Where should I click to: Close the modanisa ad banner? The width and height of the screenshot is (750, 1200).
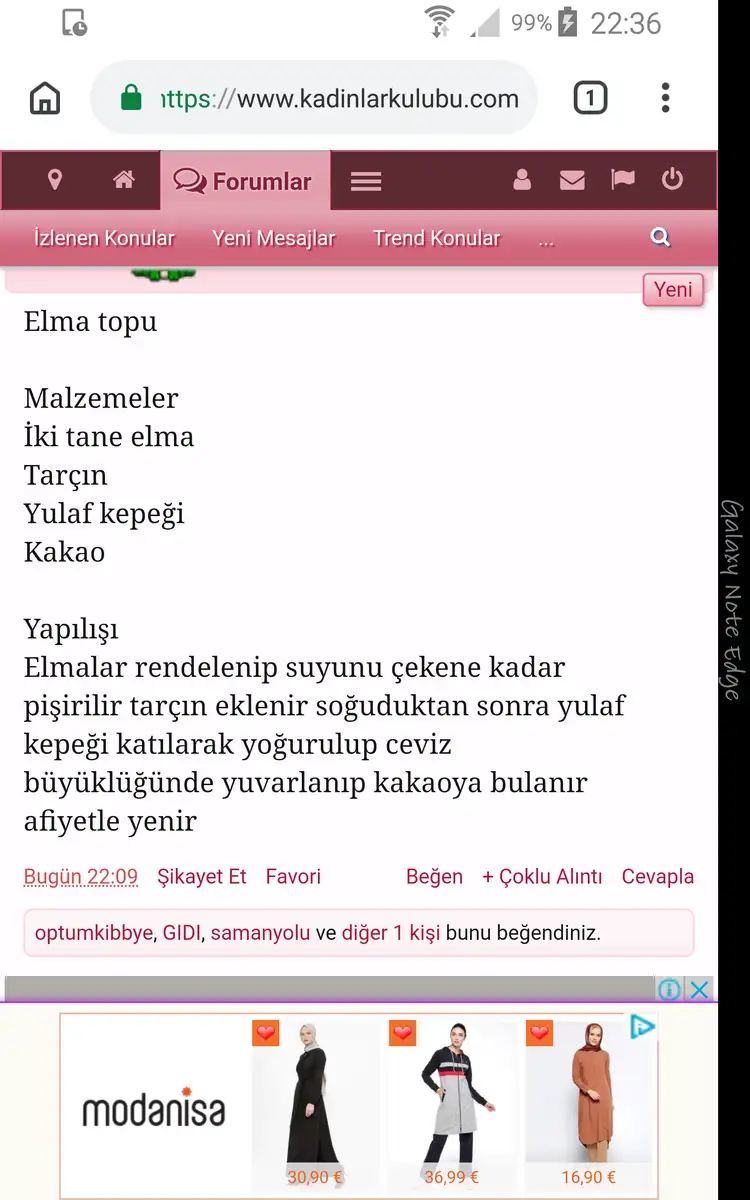click(x=700, y=990)
